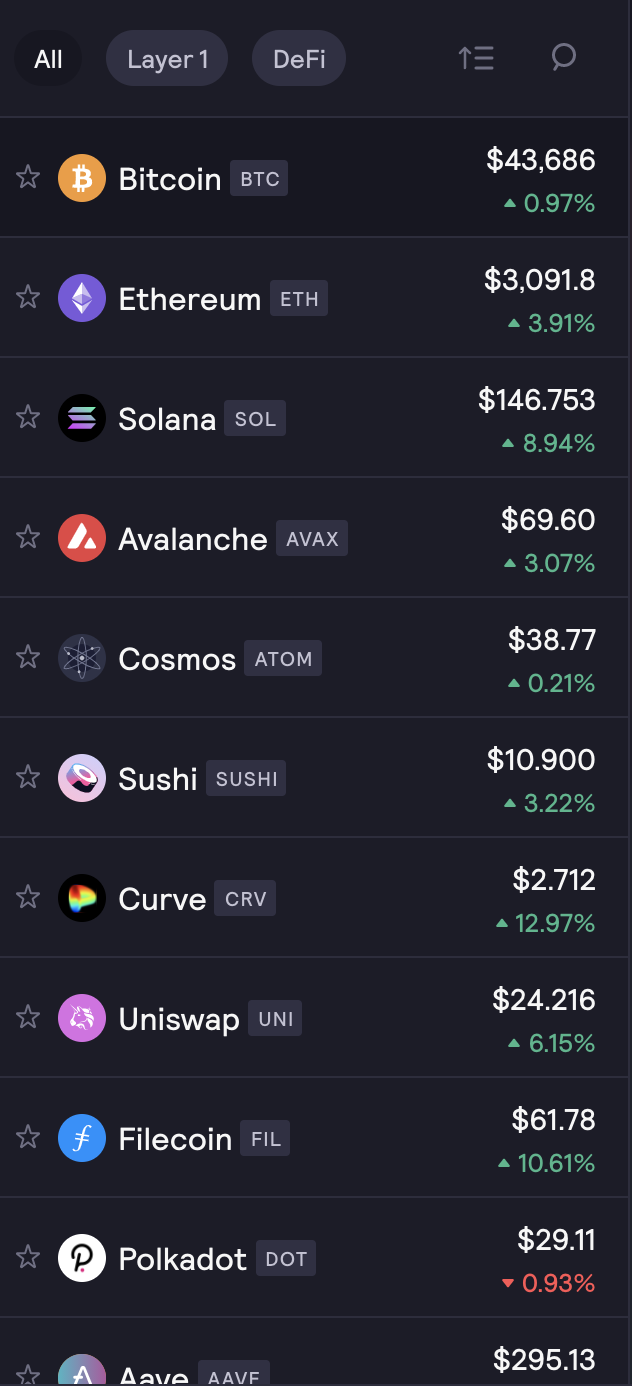The image size is (632, 1386).
Task: Open the sort order icon
Action: [x=476, y=59]
